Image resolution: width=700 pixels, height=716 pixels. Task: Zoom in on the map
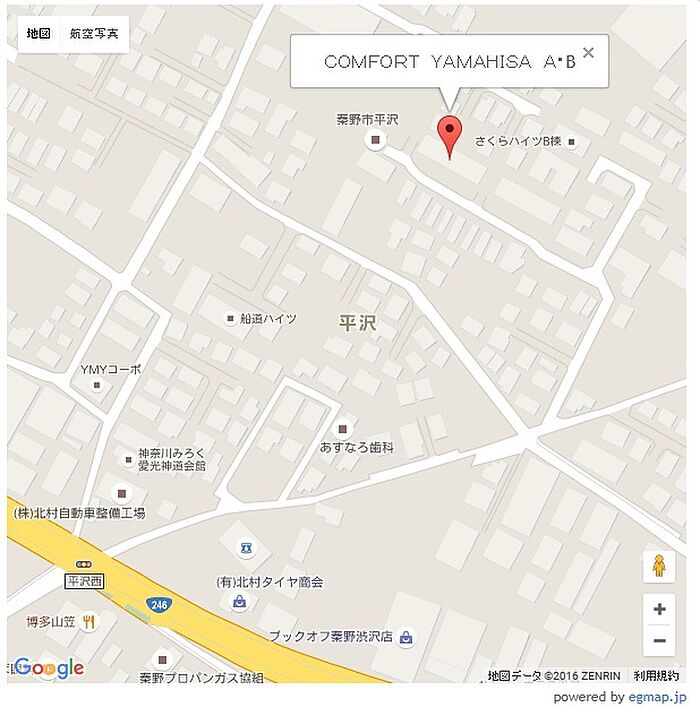pyautogui.click(x=658, y=609)
